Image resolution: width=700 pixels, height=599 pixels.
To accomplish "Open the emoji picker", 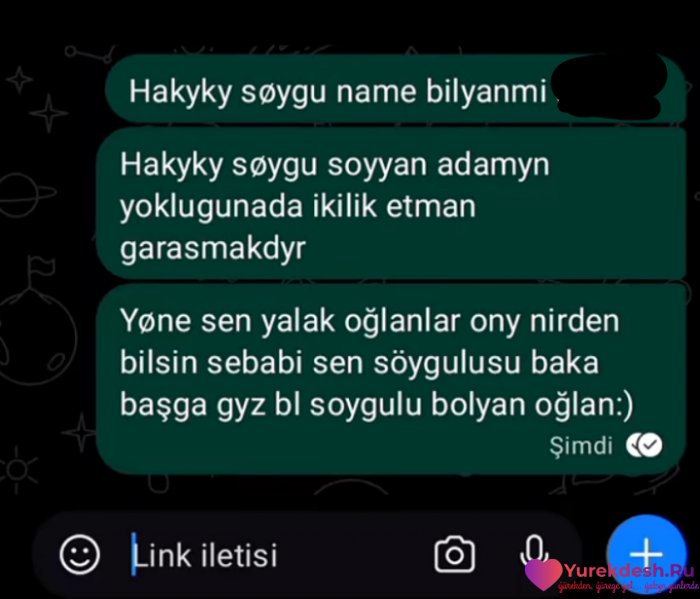I will click(x=80, y=553).
